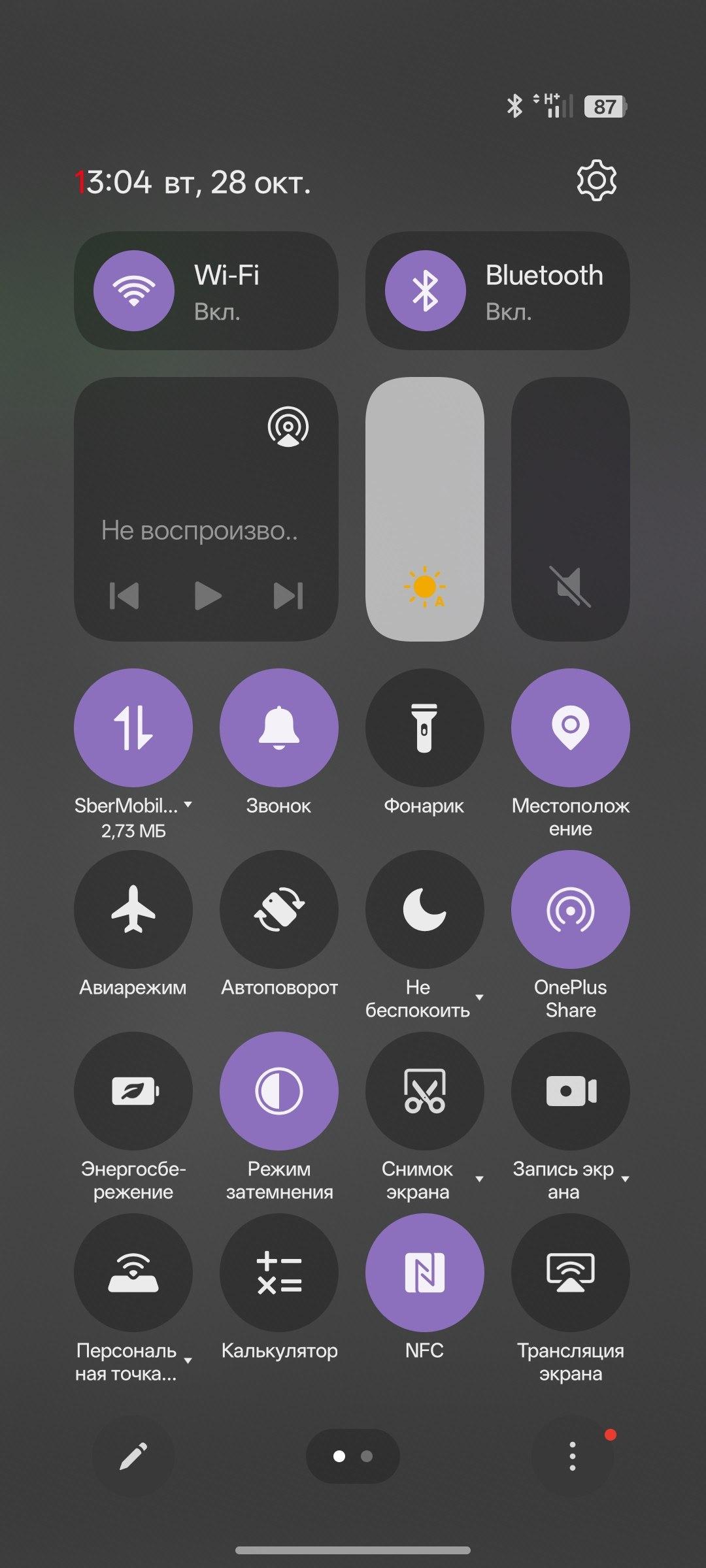Go to the previous track
The width and height of the screenshot is (706, 1568).
click(x=124, y=596)
